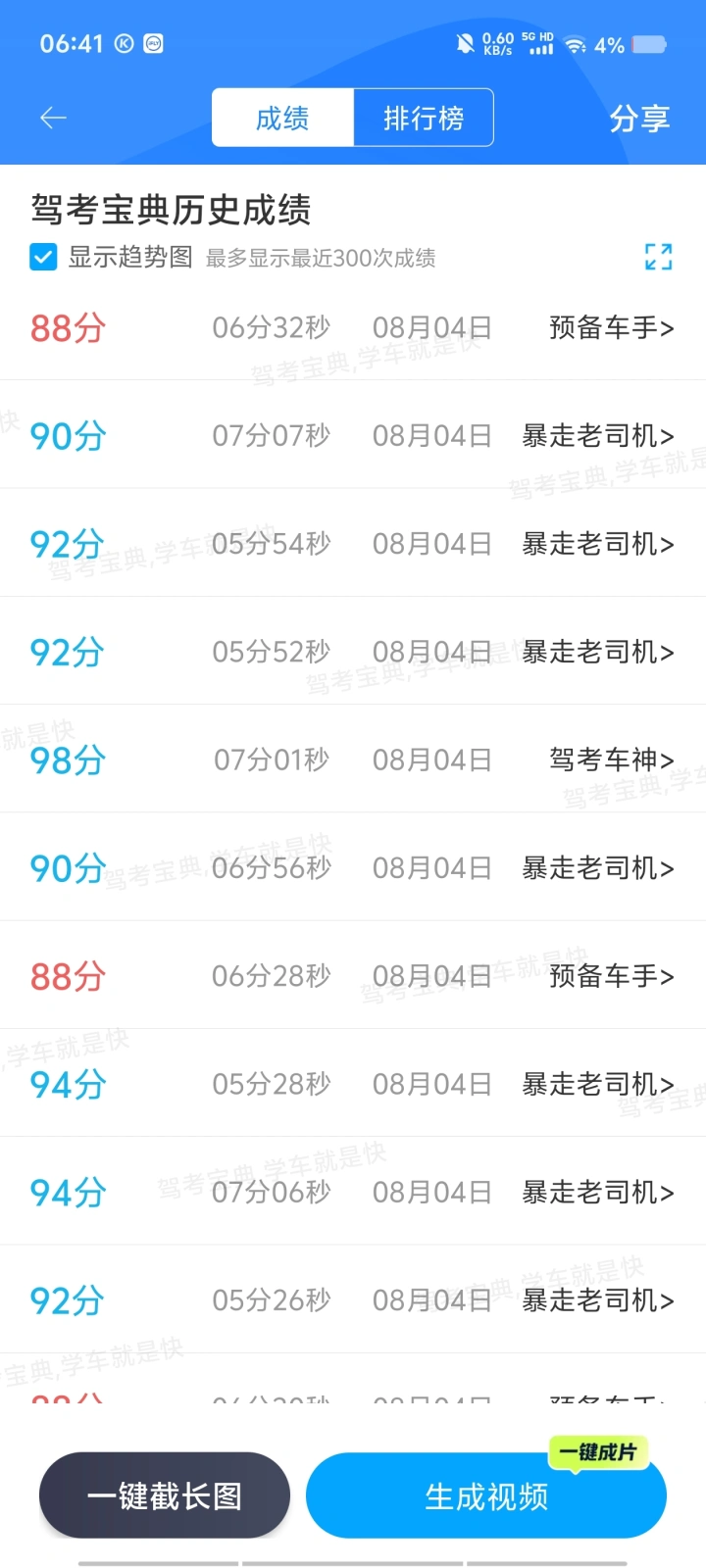
Task: Select the 成绩 tab
Action: [x=282, y=119]
